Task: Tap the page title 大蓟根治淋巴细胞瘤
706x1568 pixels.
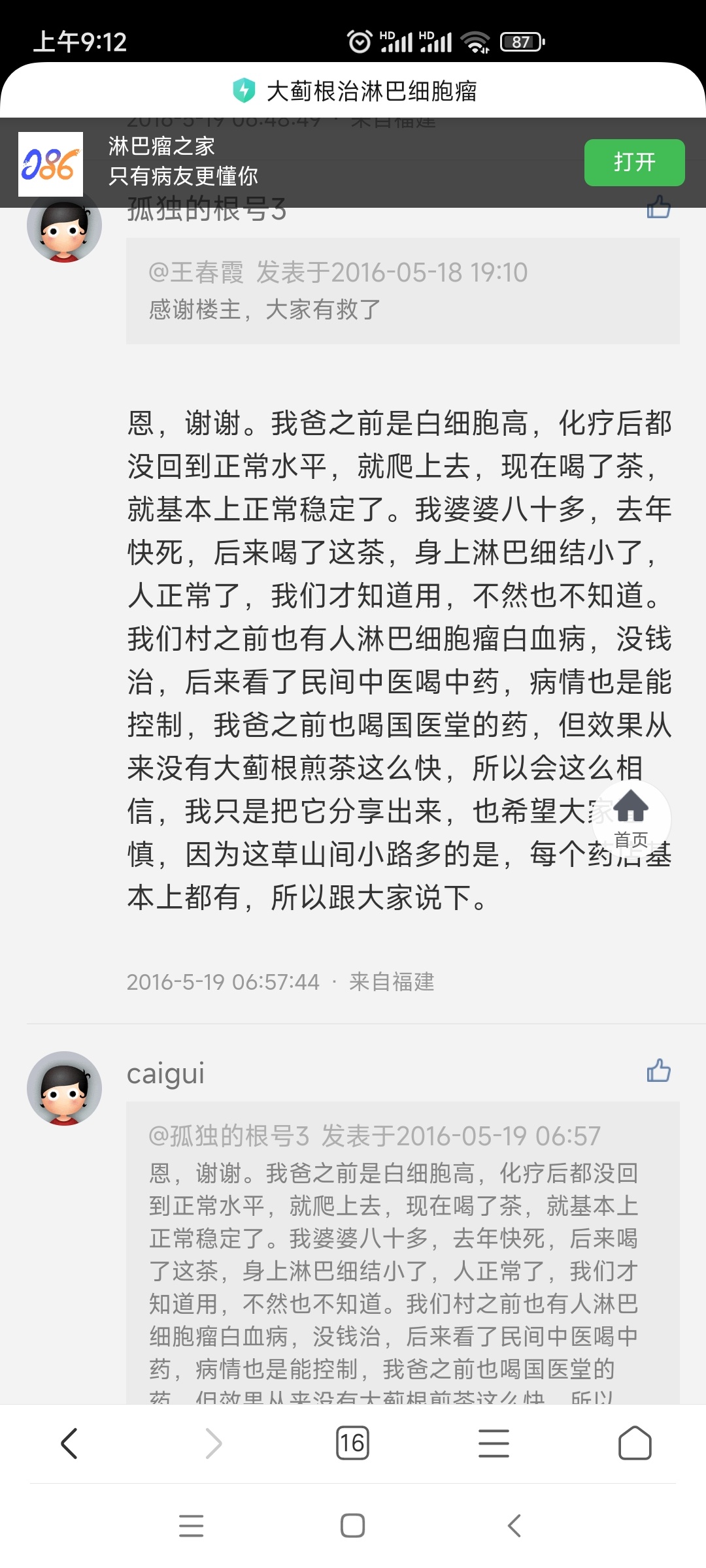Action: (x=371, y=91)
